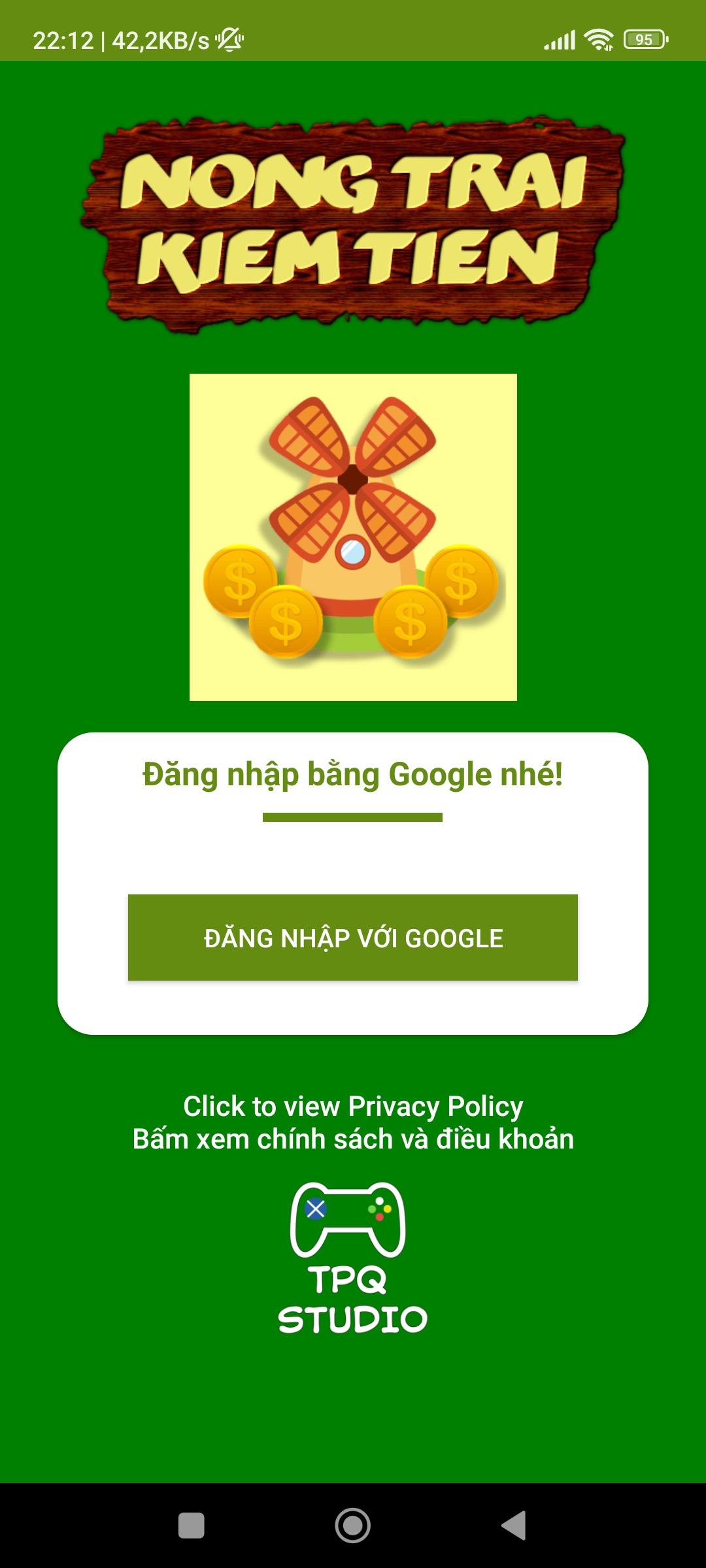Show recent apps
This screenshot has width=706, height=1568.
[192, 1526]
